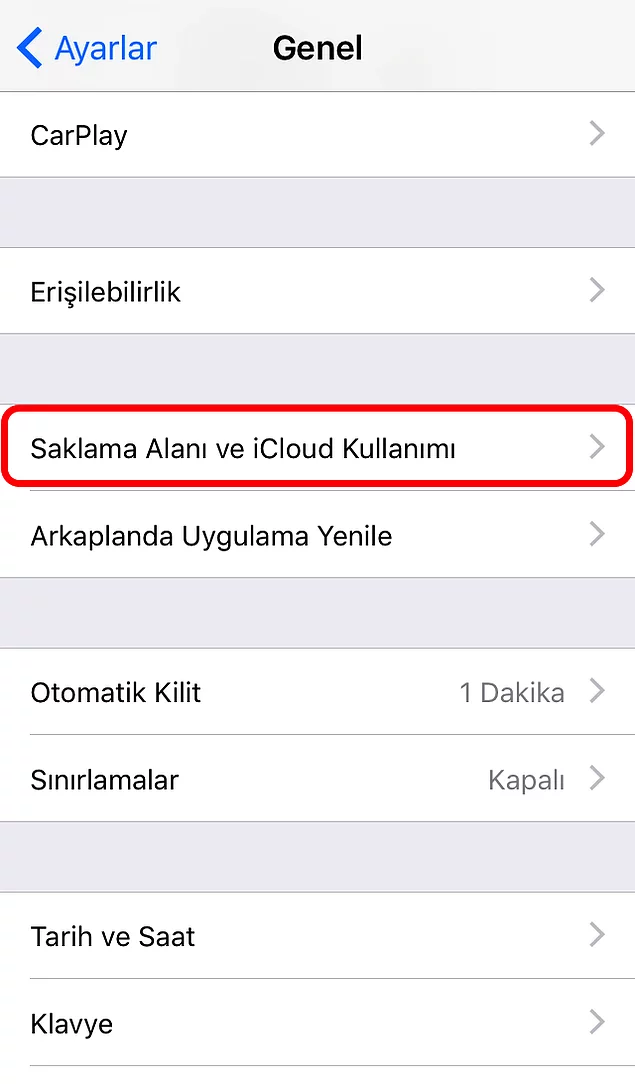Screen dimensions: 635x1091
Task: Open CarPlay settings
Action: 317,135
